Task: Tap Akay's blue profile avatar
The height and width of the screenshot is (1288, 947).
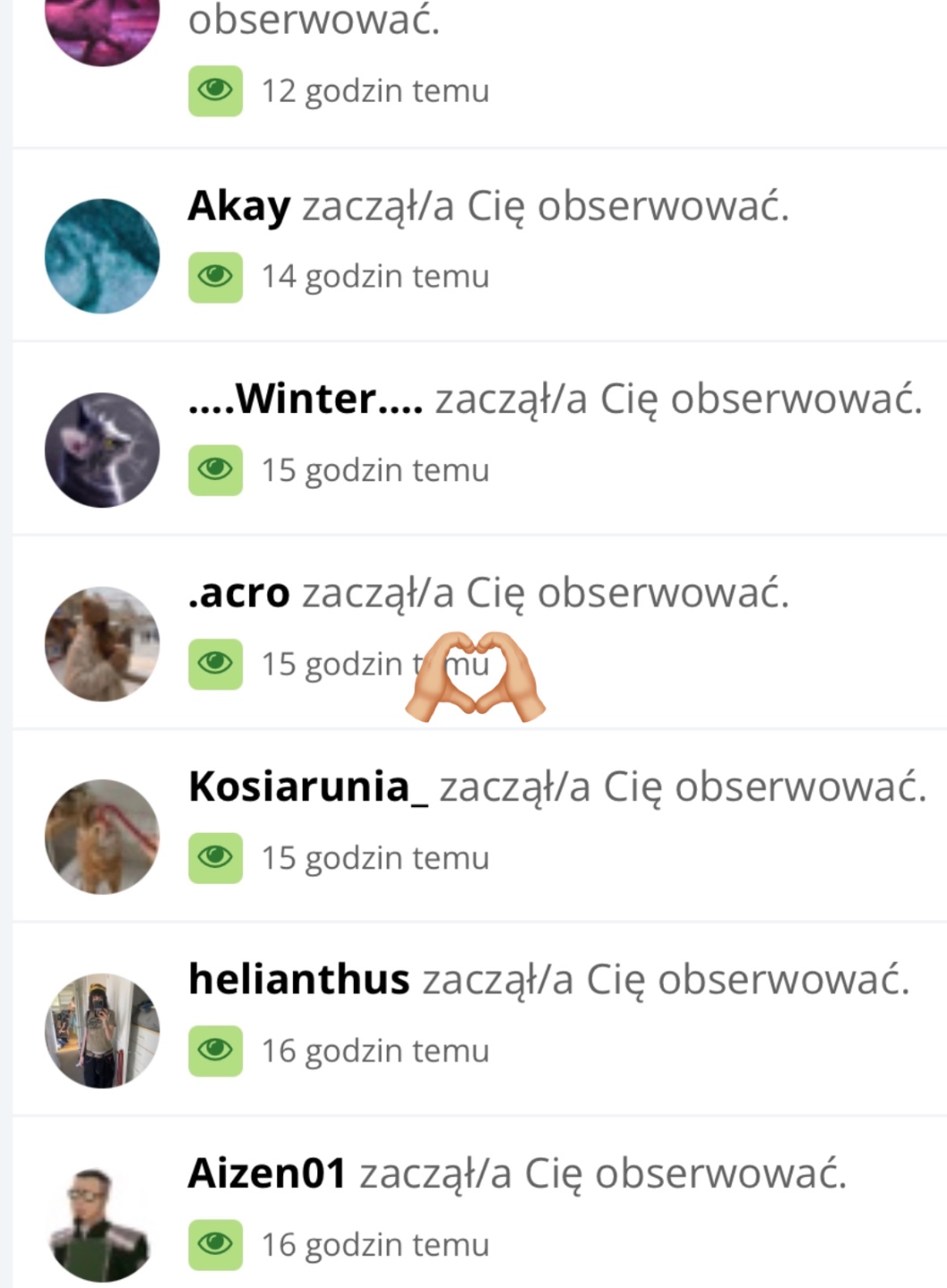Action: (102, 257)
